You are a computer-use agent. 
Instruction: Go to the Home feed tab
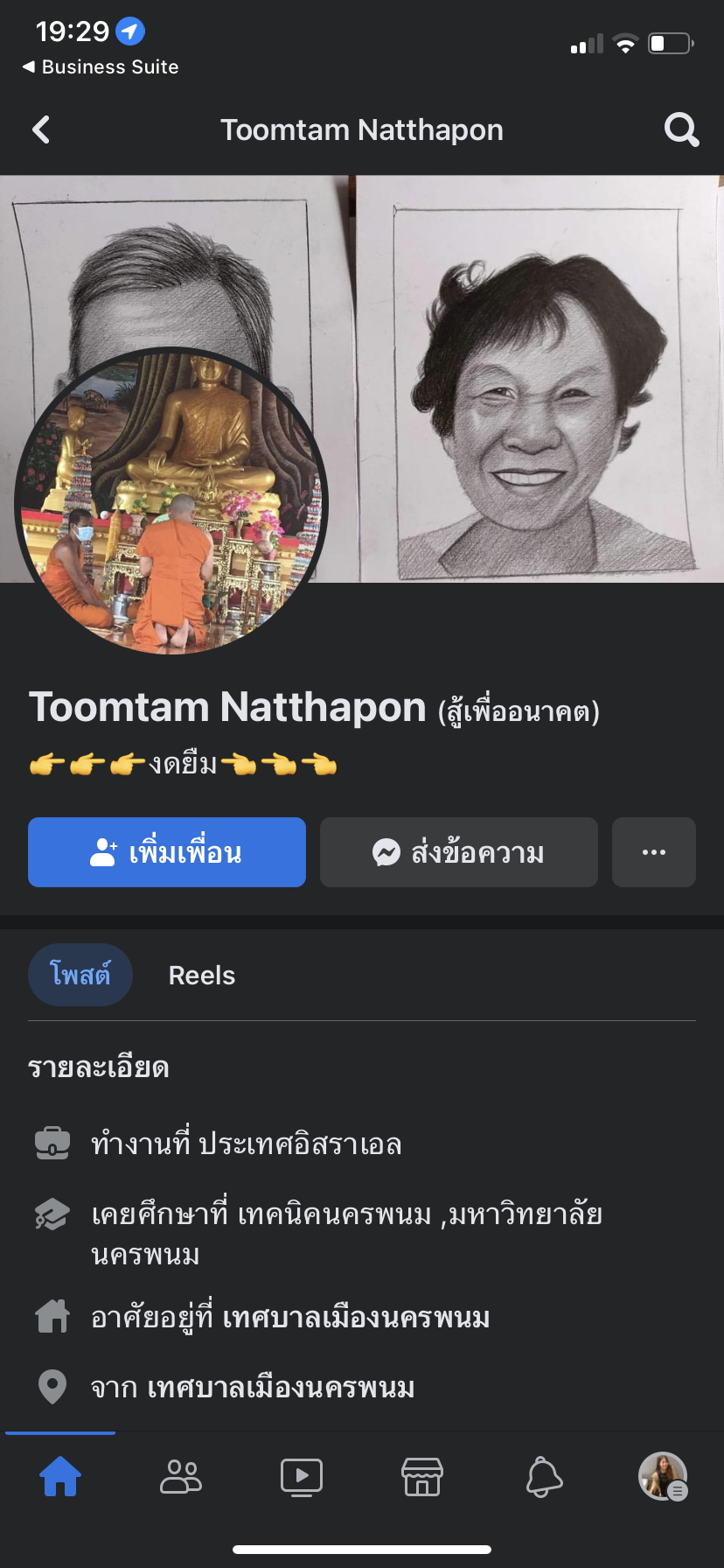tap(60, 1477)
